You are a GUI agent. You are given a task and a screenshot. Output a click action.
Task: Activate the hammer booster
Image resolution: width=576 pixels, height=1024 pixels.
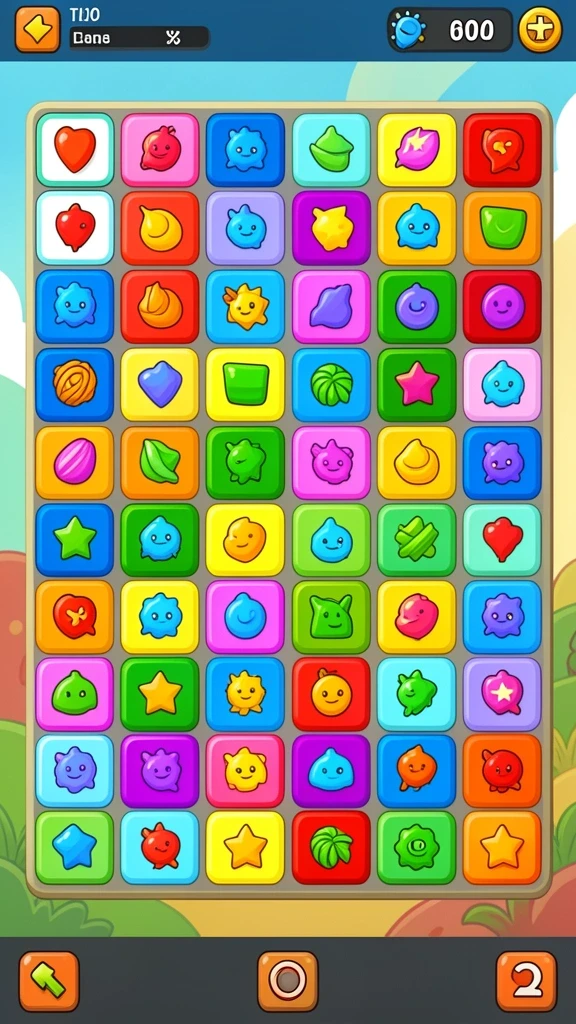[x=49, y=982]
